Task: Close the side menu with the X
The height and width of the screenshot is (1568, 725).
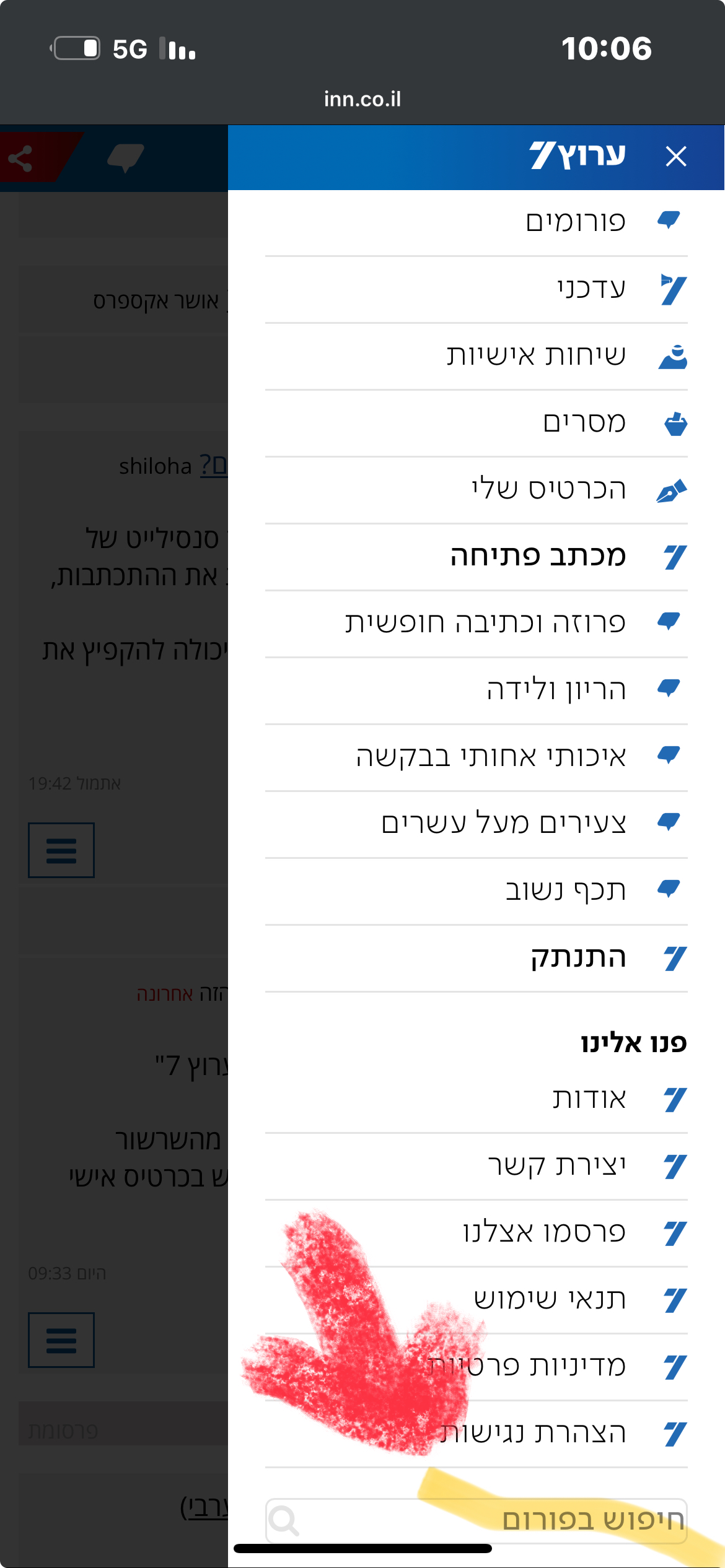Action: click(x=675, y=156)
